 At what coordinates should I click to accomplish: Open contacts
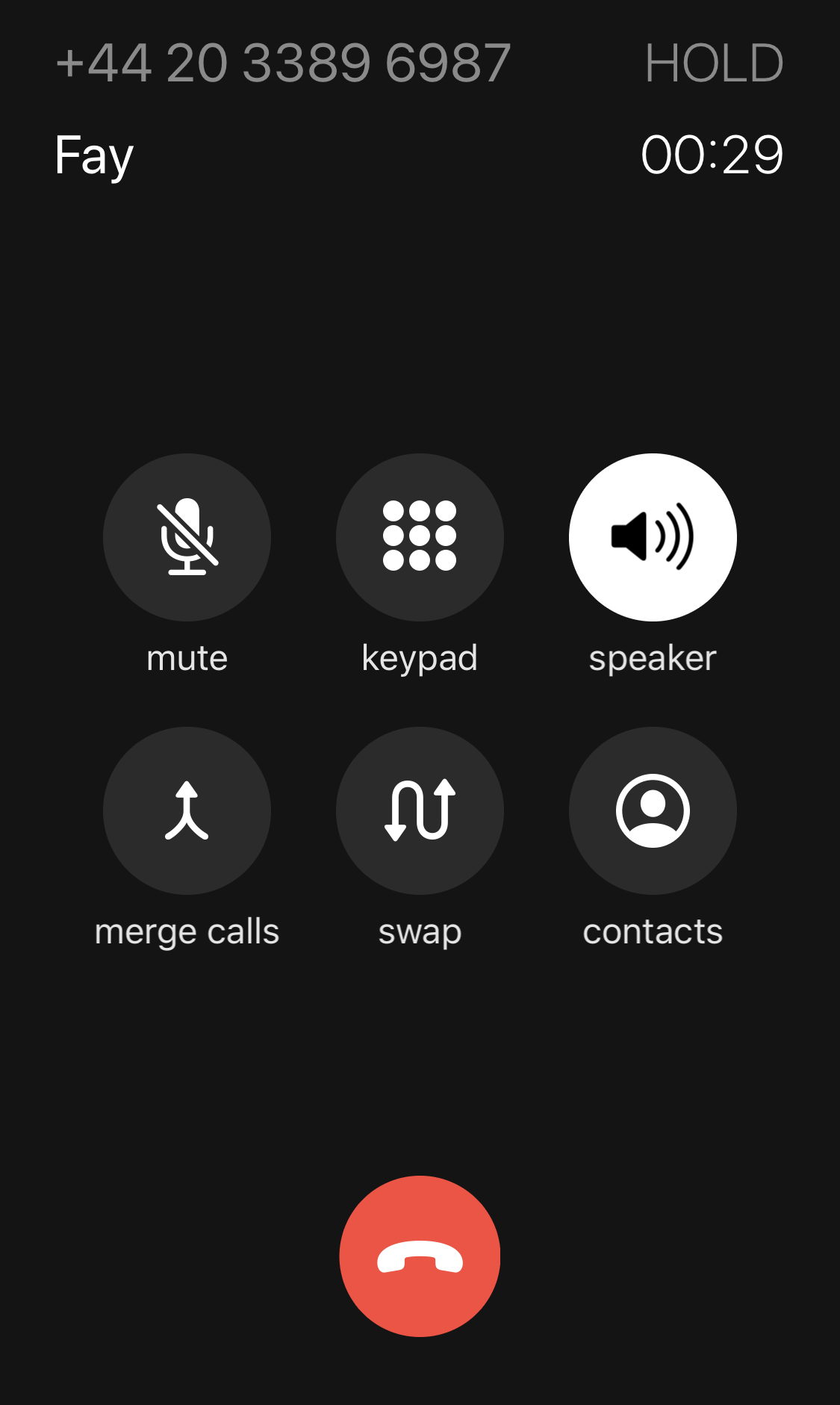click(x=653, y=810)
